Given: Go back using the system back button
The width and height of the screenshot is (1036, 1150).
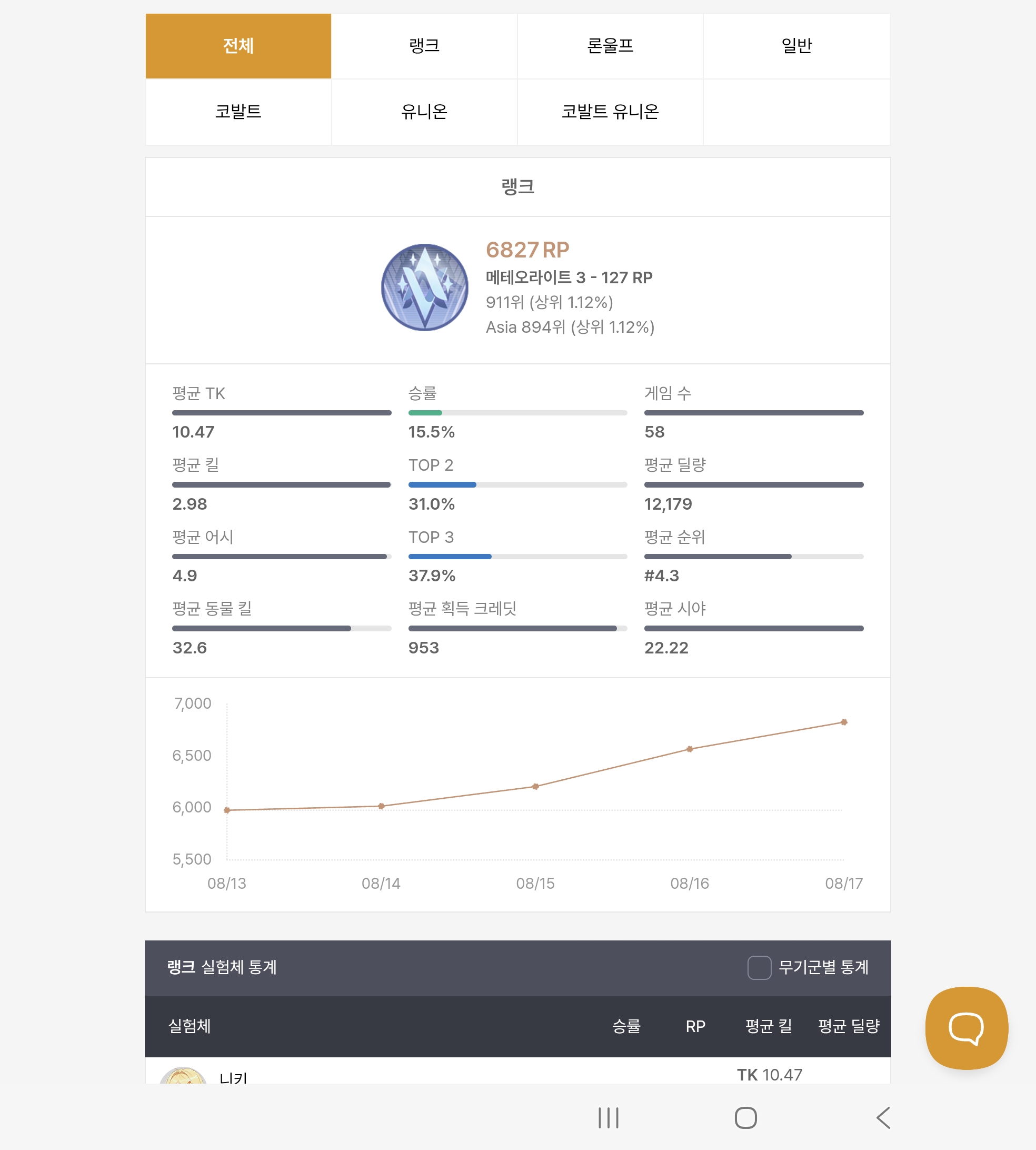Looking at the screenshot, I should 883,1117.
